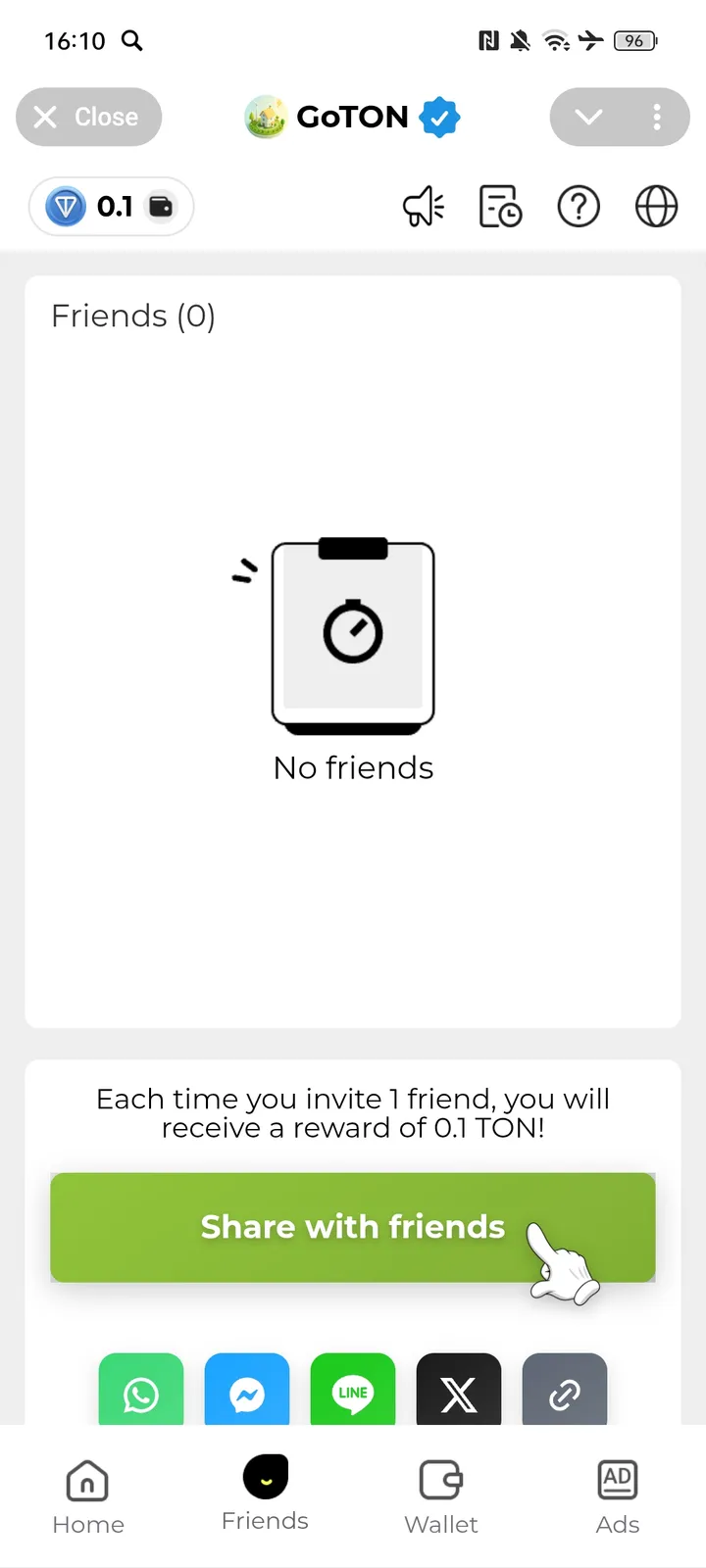The height and width of the screenshot is (1568, 706).
Task: Go to the Home tab
Action: click(88, 1496)
